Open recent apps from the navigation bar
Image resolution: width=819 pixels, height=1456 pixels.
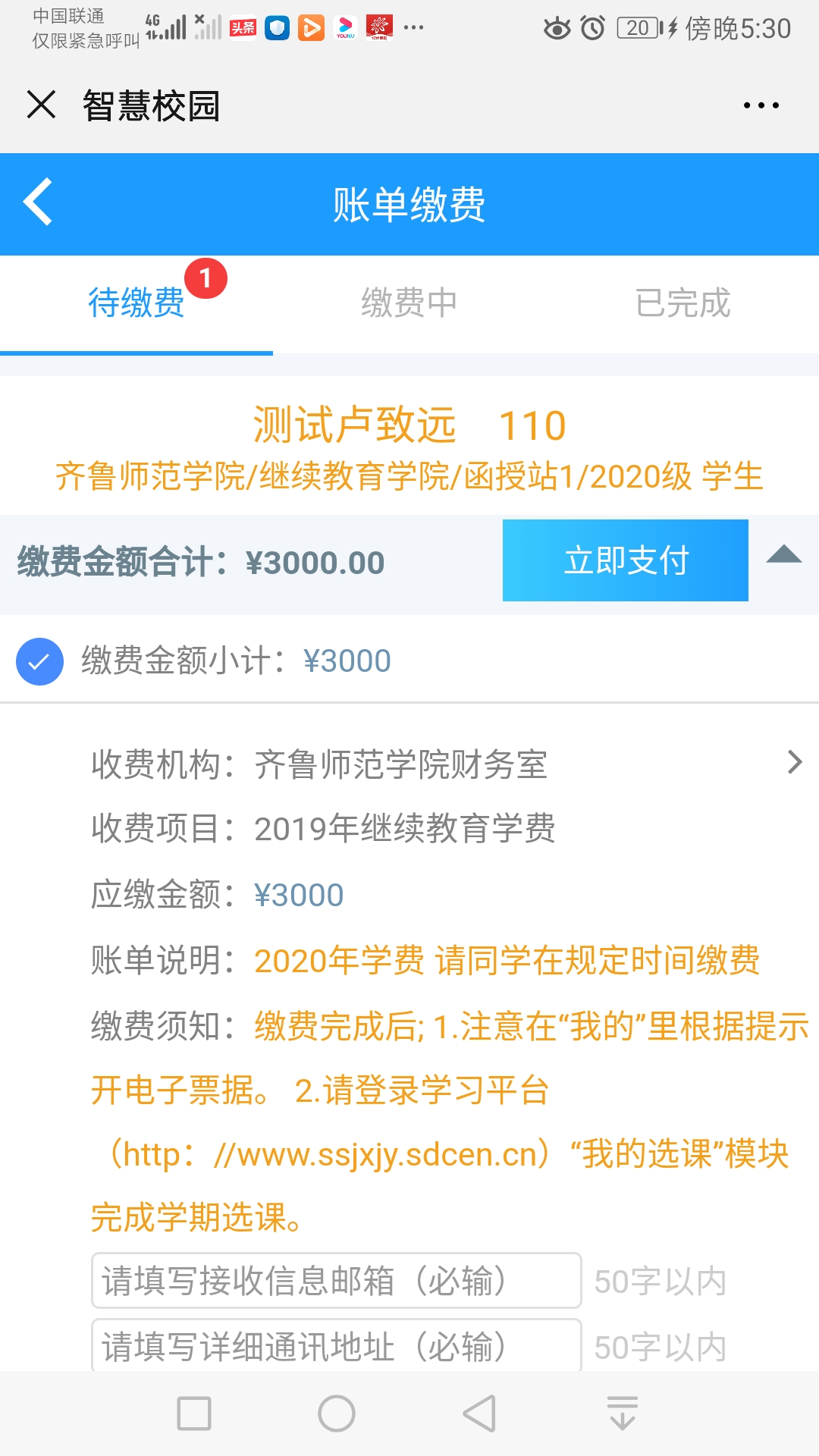point(194,1414)
